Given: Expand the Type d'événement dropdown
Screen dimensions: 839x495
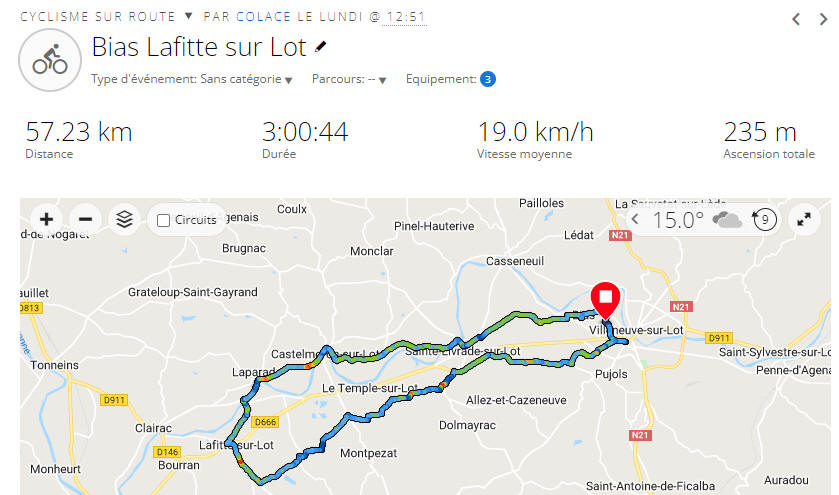Looking at the screenshot, I should (289, 80).
